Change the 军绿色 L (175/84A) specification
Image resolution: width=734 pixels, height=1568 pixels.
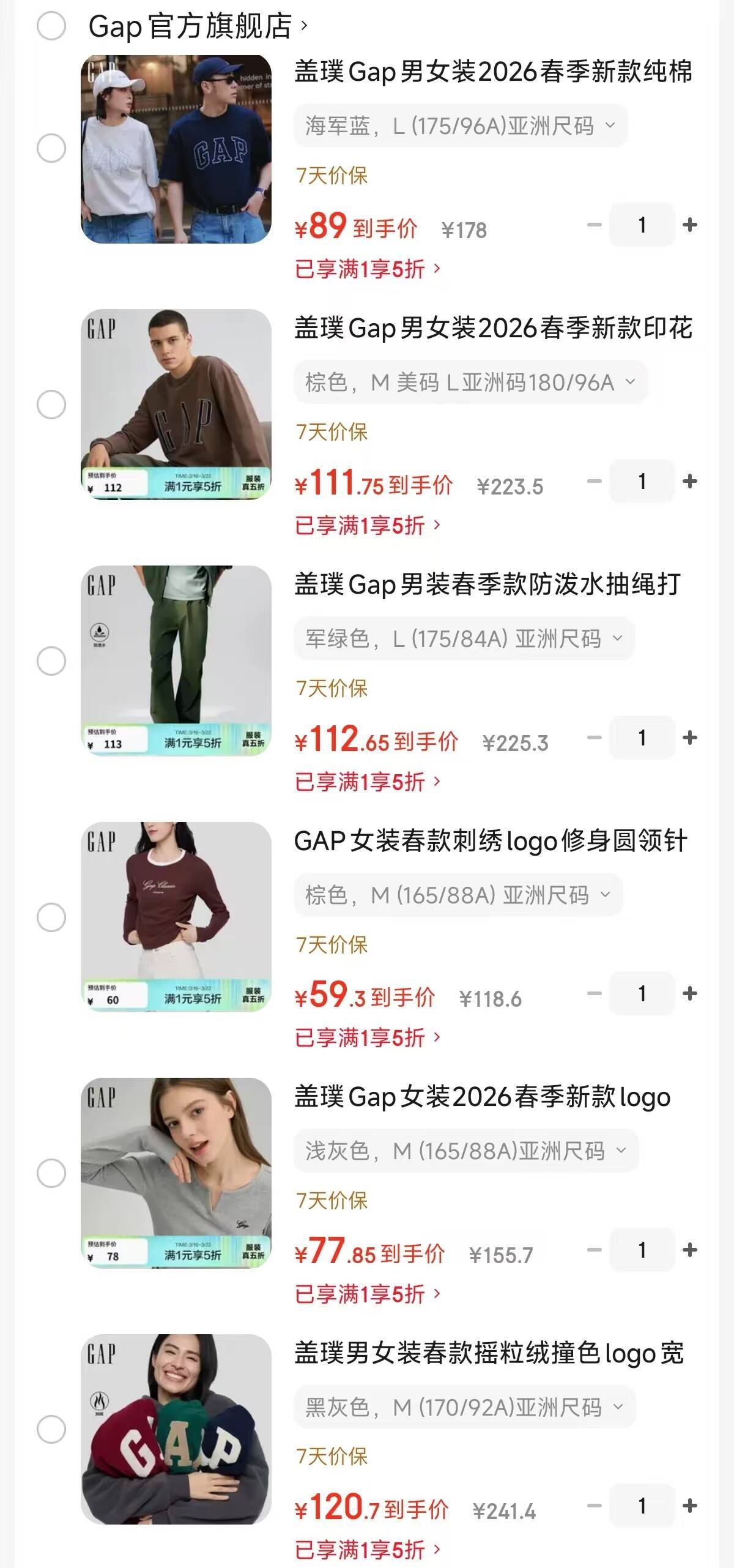tap(464, 639)
